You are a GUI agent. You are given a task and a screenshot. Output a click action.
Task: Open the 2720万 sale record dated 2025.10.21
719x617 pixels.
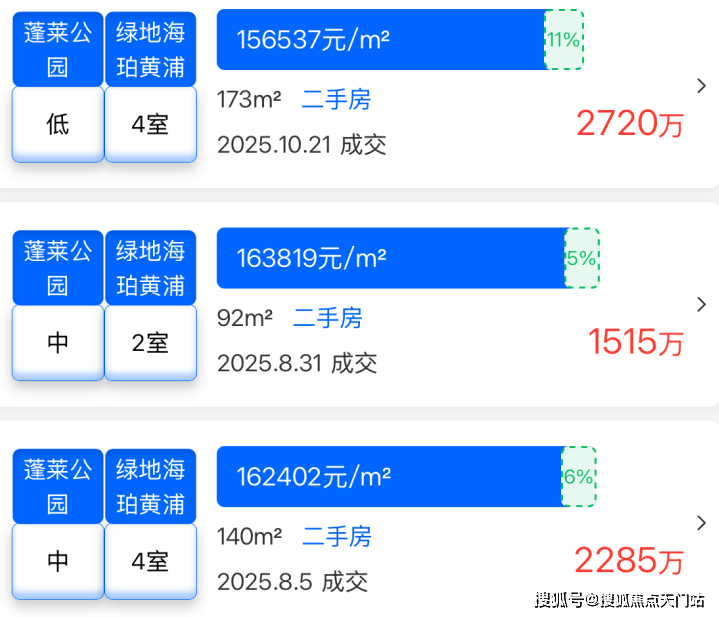click(x=701, y=87)
